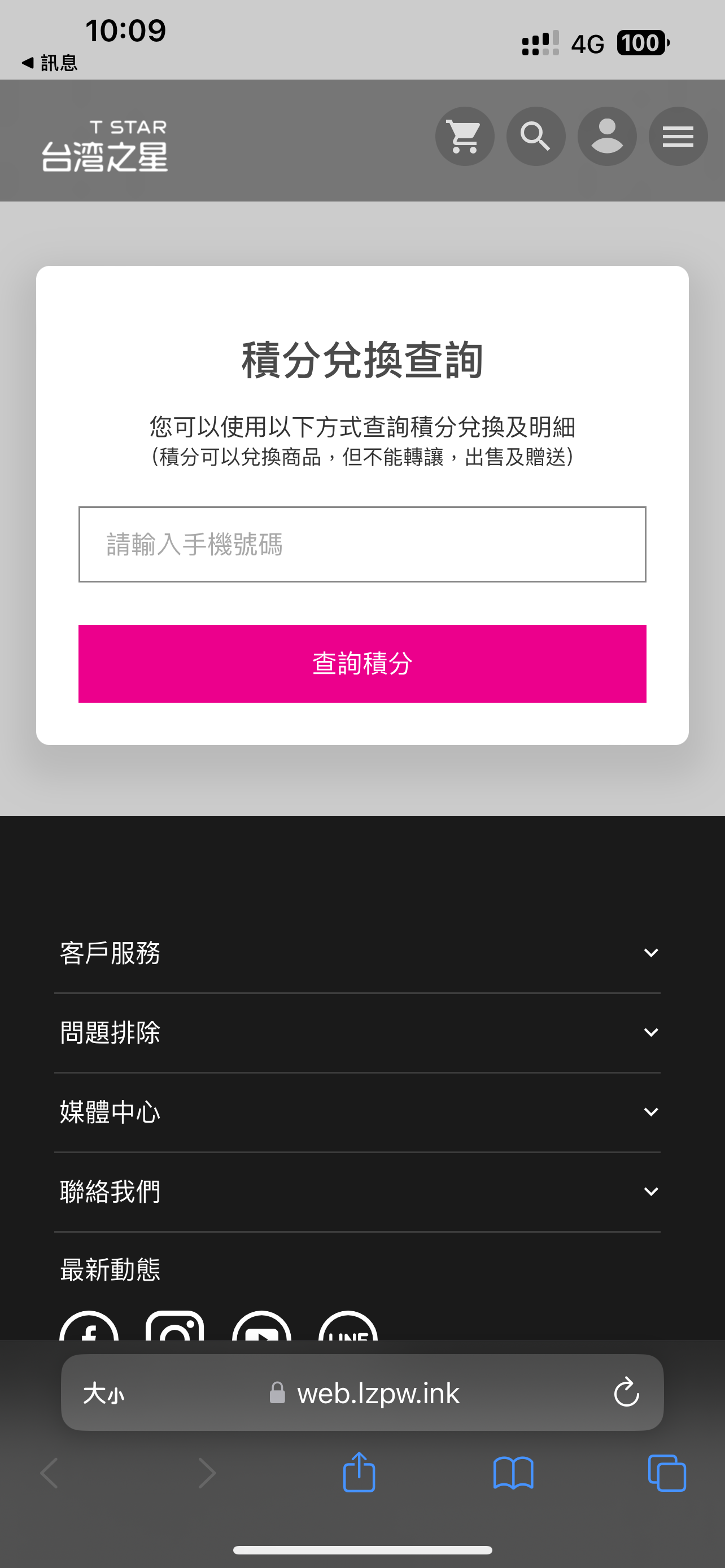Focus the 請輸入手機號碼 phone number field
Image resolution: width=725 pixels, height=1568 pixels.
tap(362, 544)
